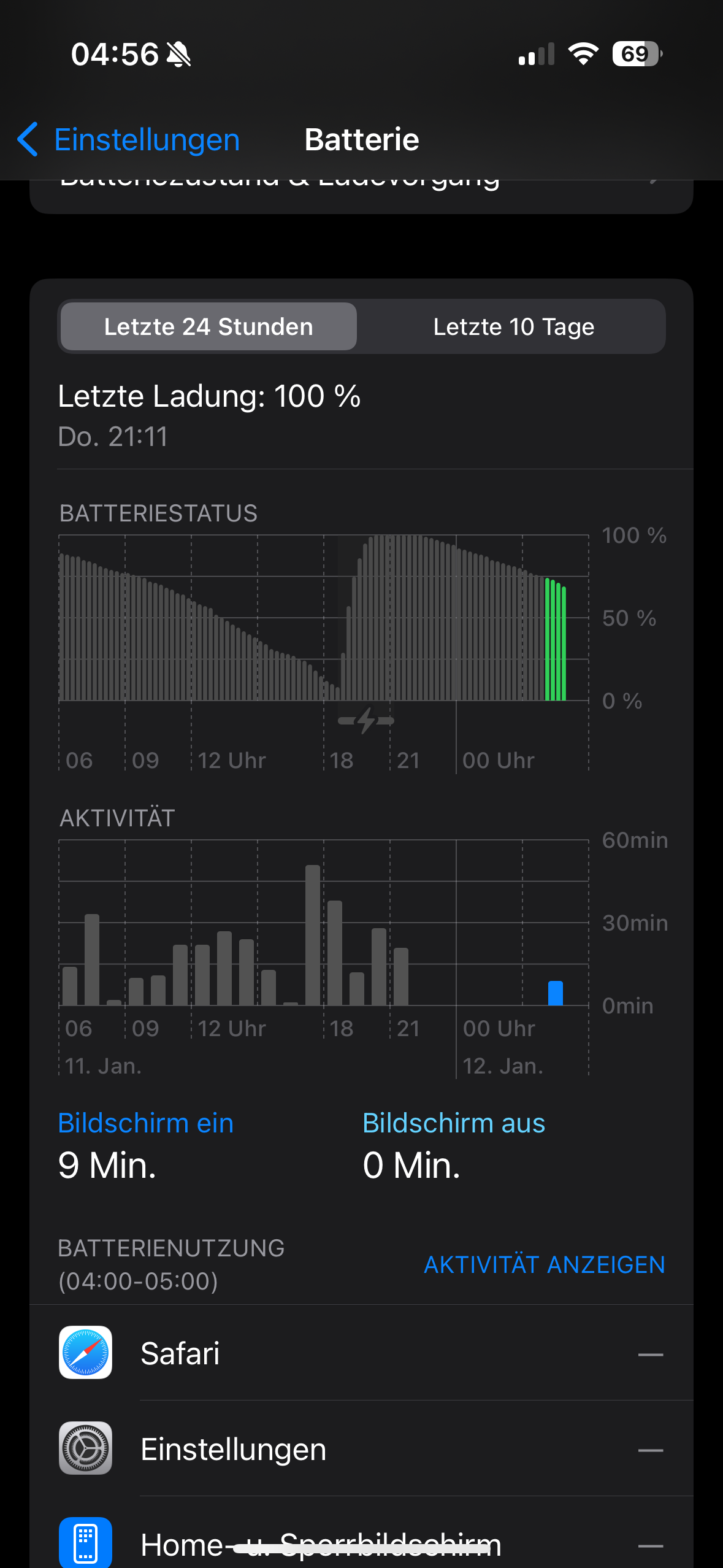Select the Letzte 24 Stunden segment
723x1568 pixels.
coord(208,326)
